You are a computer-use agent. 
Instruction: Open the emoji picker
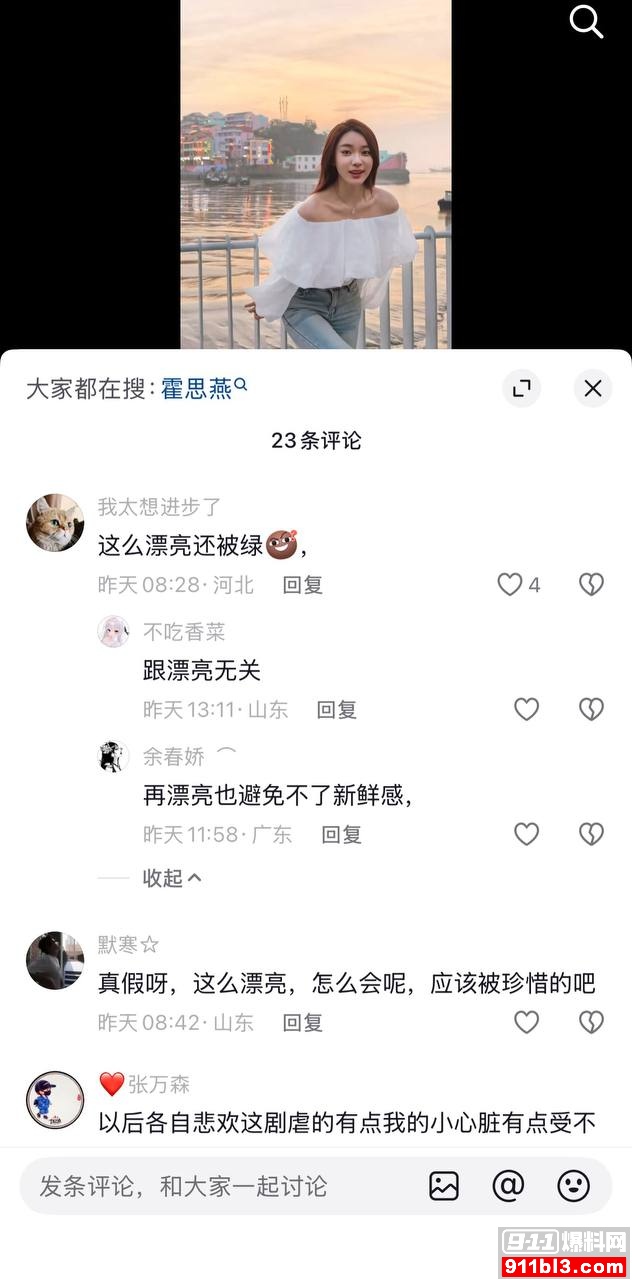[573, 1186]
